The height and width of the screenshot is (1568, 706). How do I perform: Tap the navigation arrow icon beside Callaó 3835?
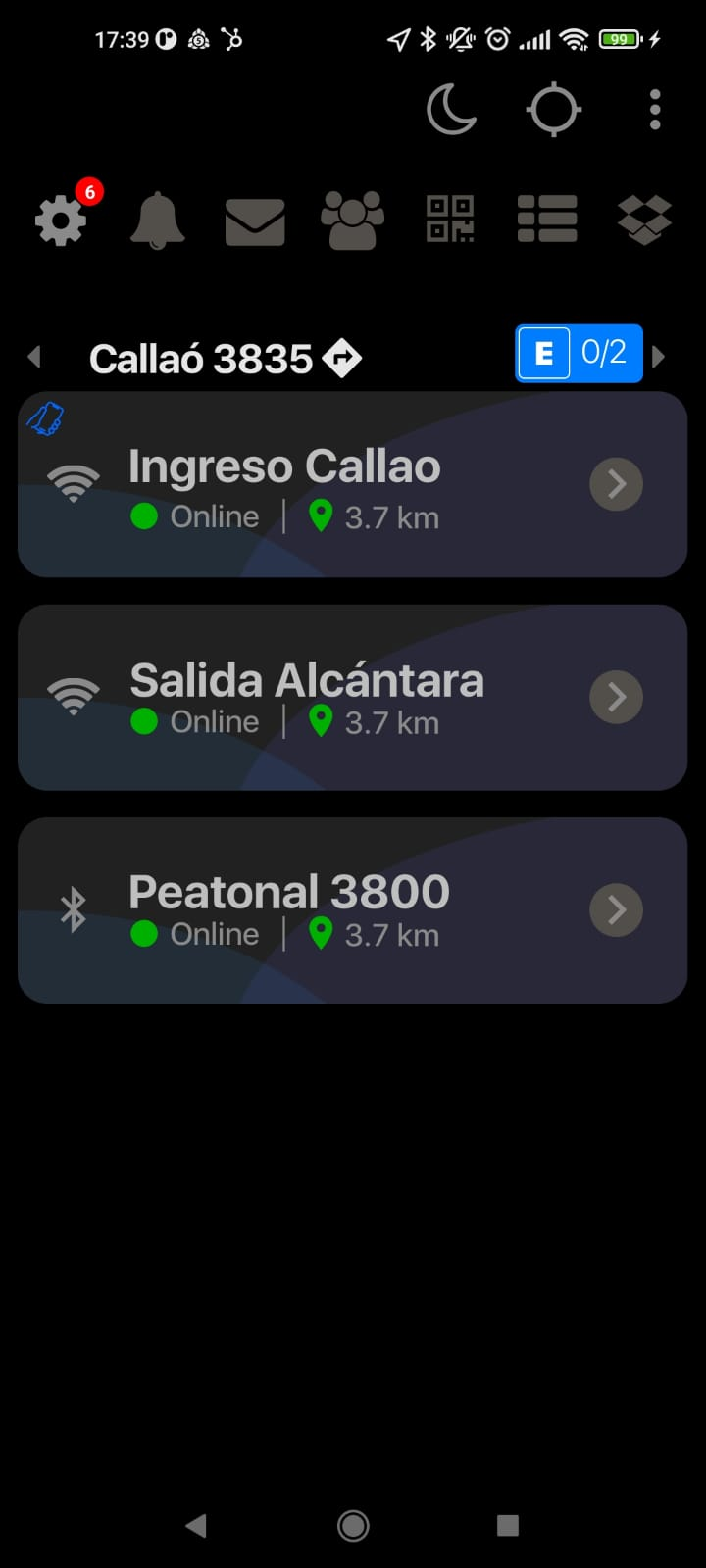(341, 357)
